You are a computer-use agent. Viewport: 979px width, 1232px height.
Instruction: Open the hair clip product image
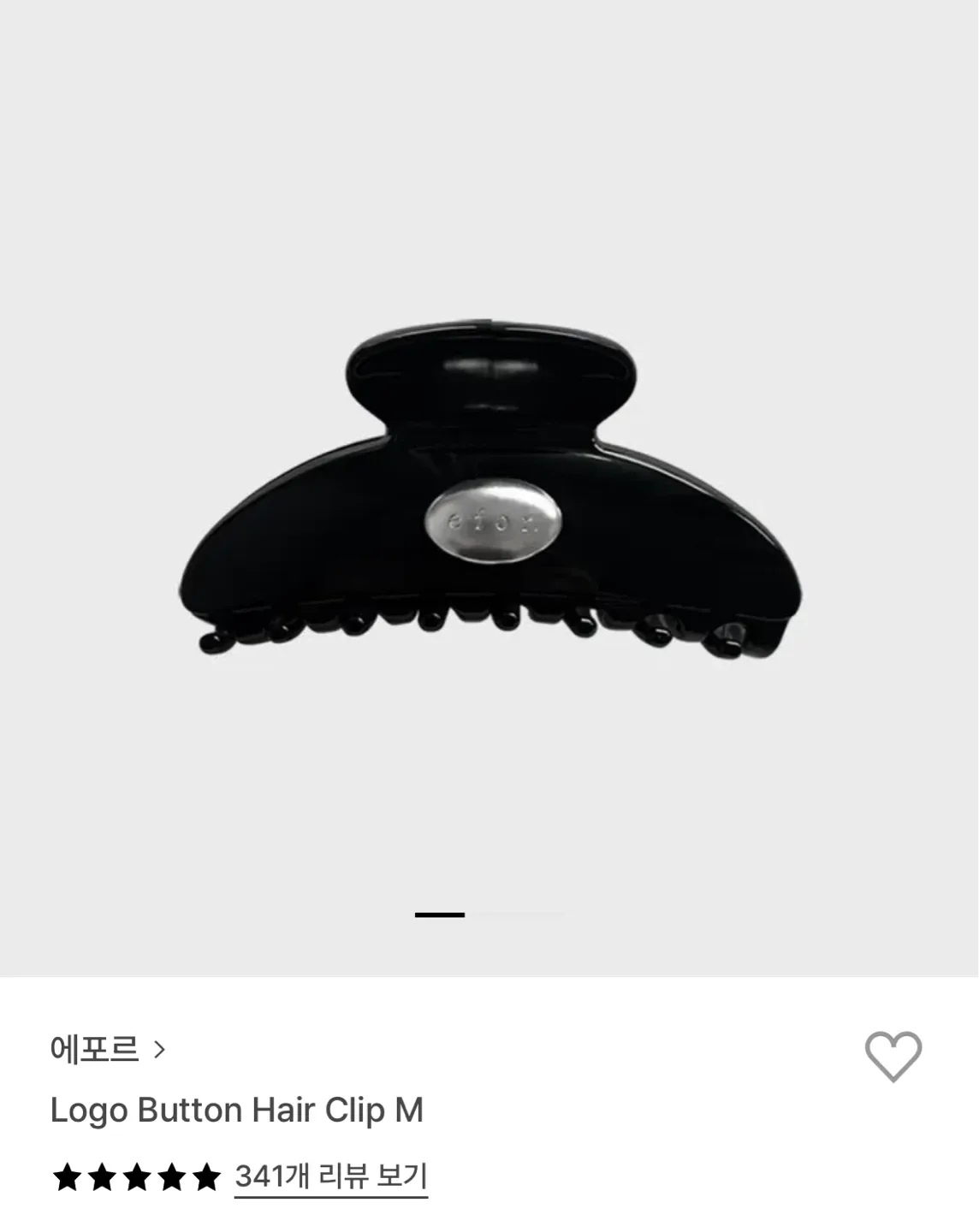(490, 488)
